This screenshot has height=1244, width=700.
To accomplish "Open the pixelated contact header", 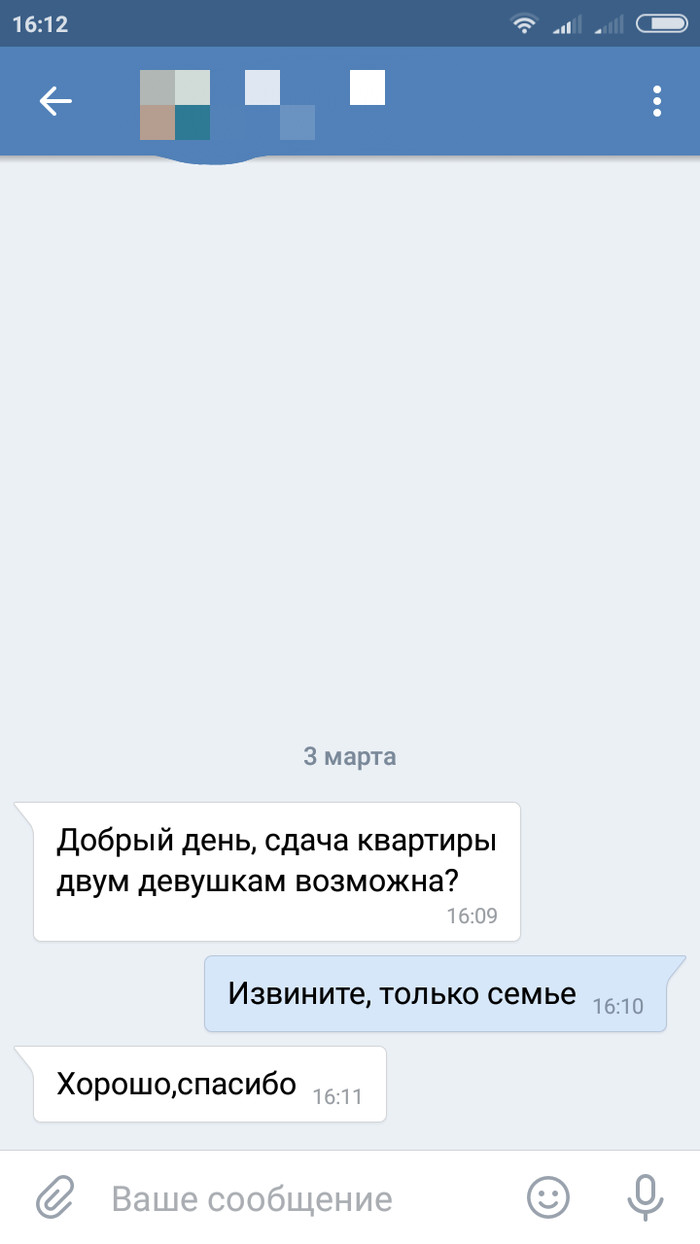I will point(262,103).
